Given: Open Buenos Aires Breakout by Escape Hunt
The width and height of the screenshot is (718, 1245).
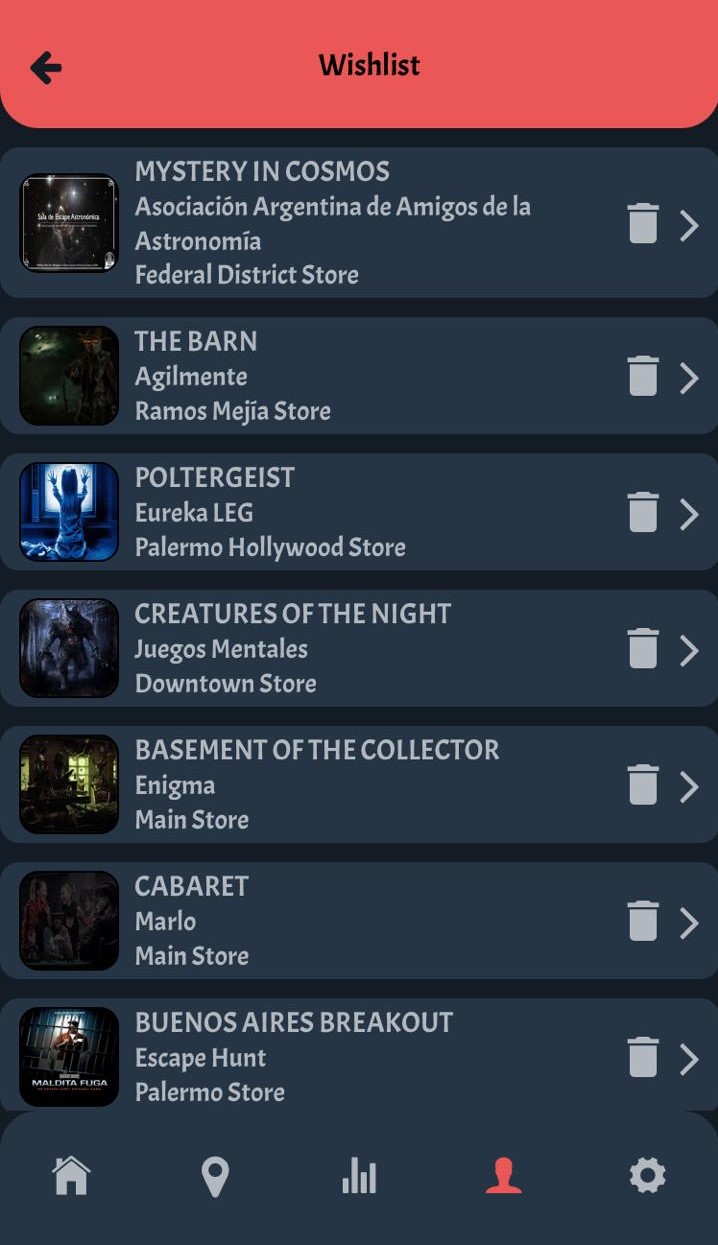Looking at the screenshot, I should pos(689,1059).
